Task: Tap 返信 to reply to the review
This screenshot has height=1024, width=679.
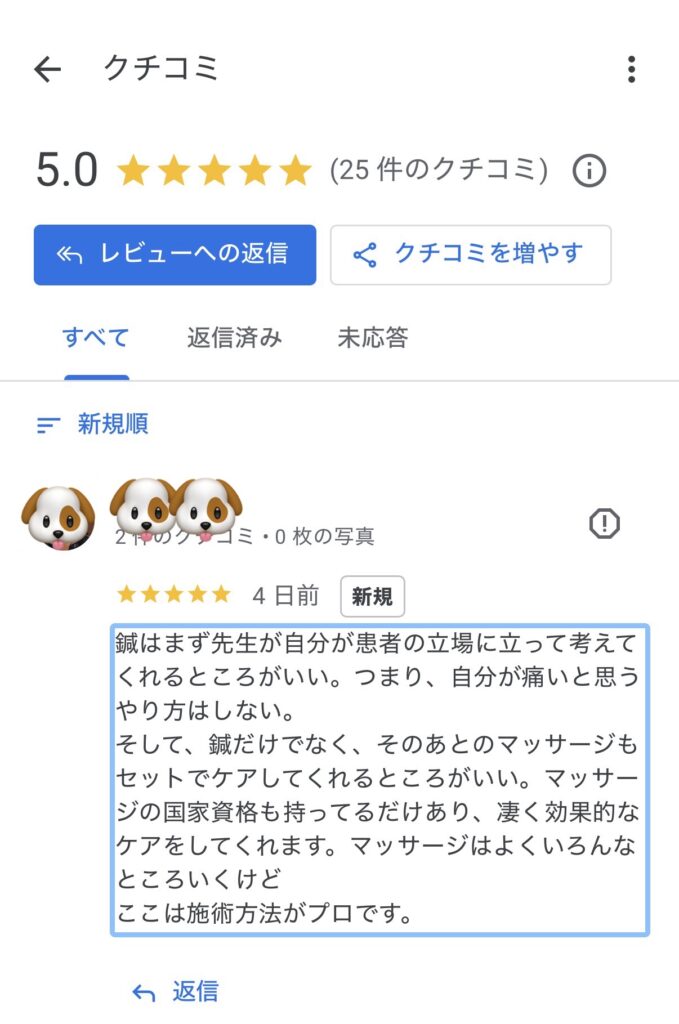Action: (176, 991)
